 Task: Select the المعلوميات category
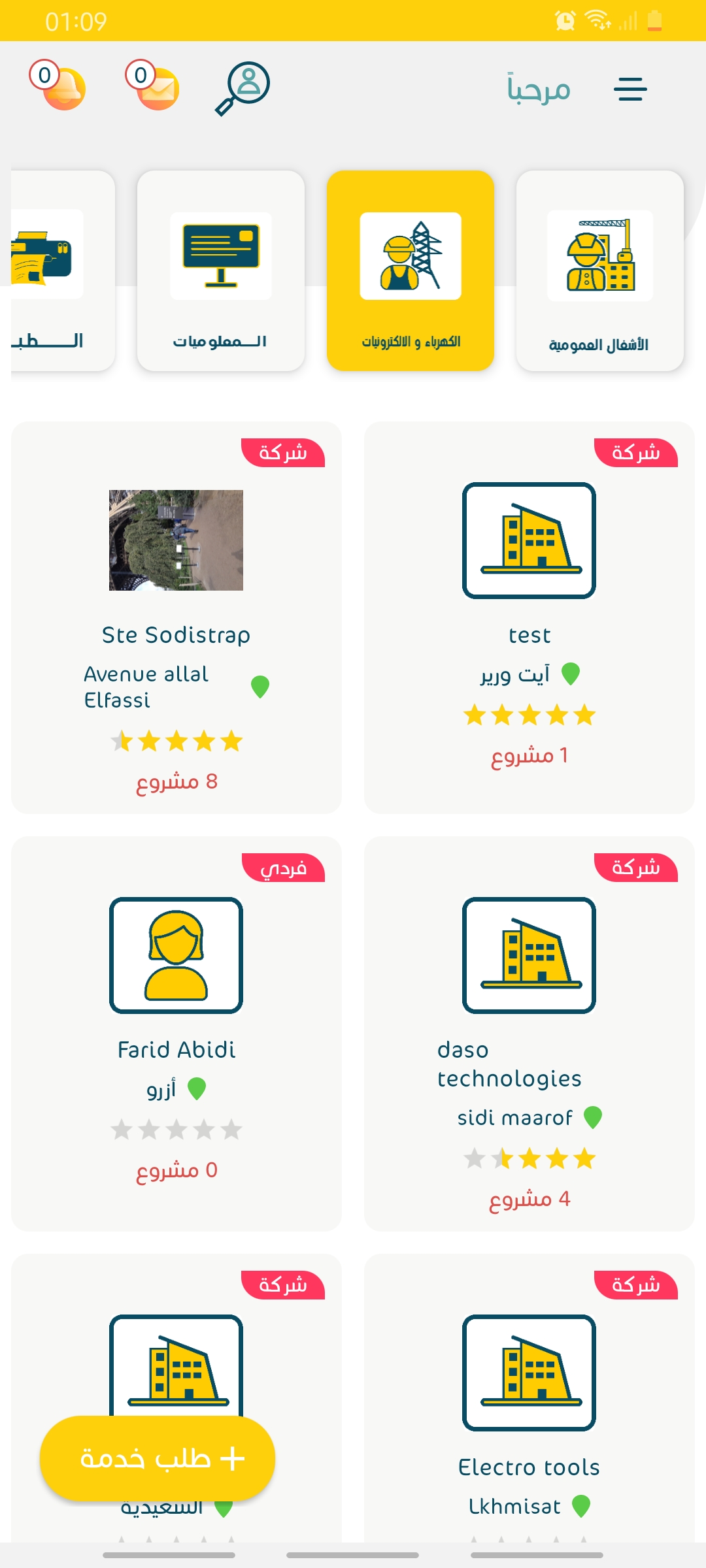point(221,270)
